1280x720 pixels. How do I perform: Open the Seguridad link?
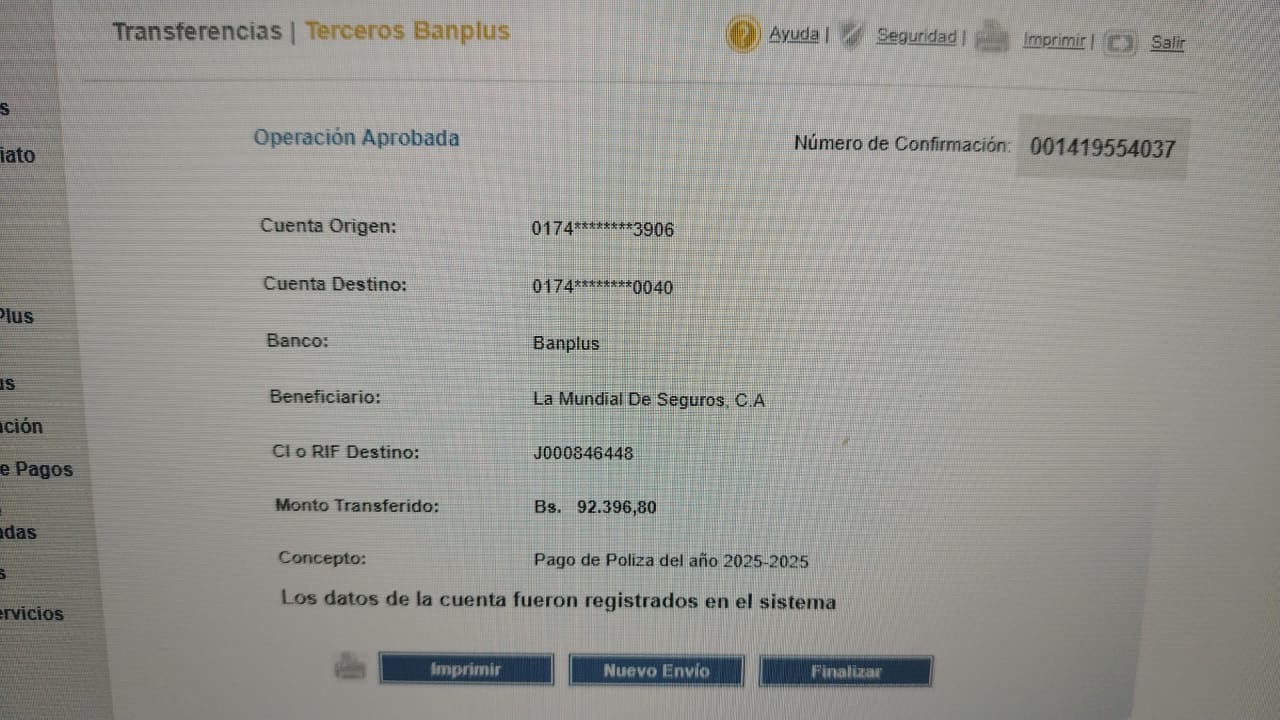pos(916,37)
